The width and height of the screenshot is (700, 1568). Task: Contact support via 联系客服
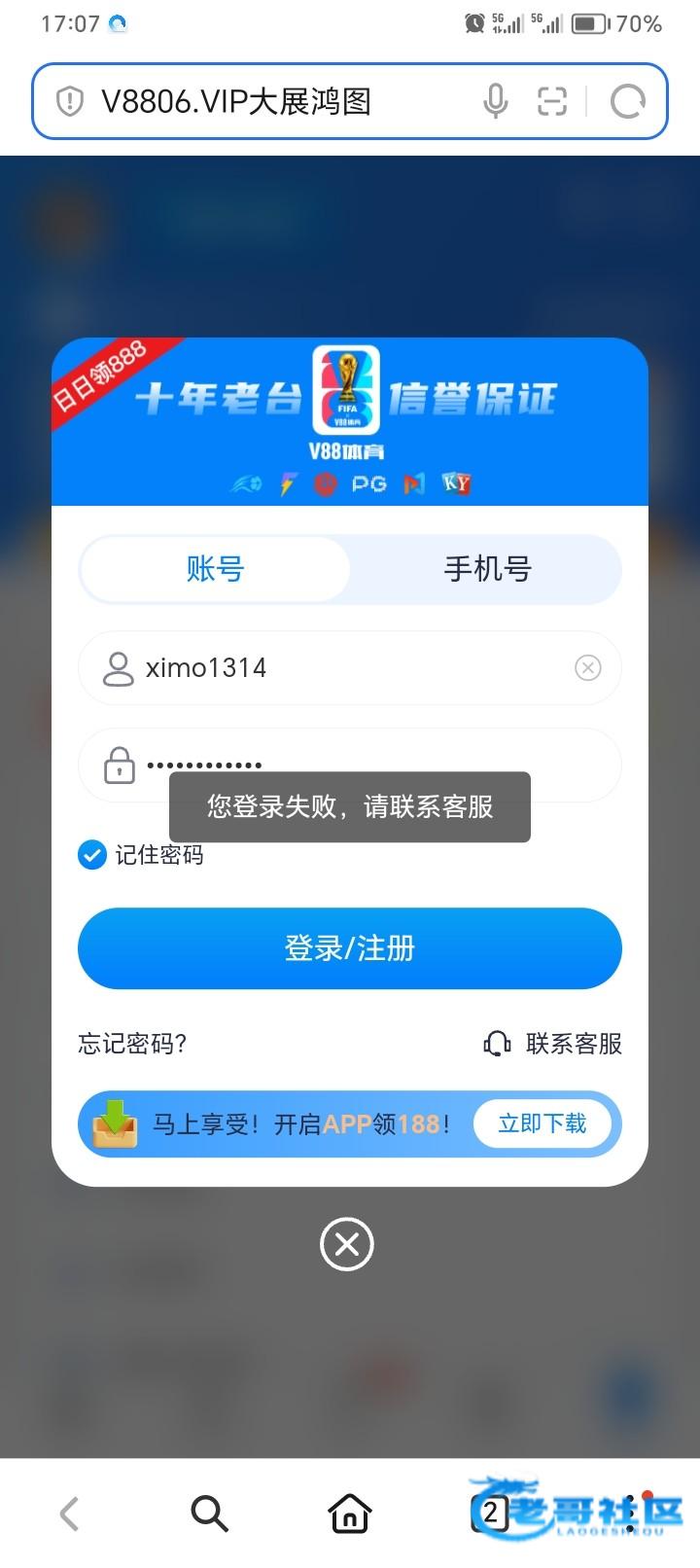coord(553,1044)
